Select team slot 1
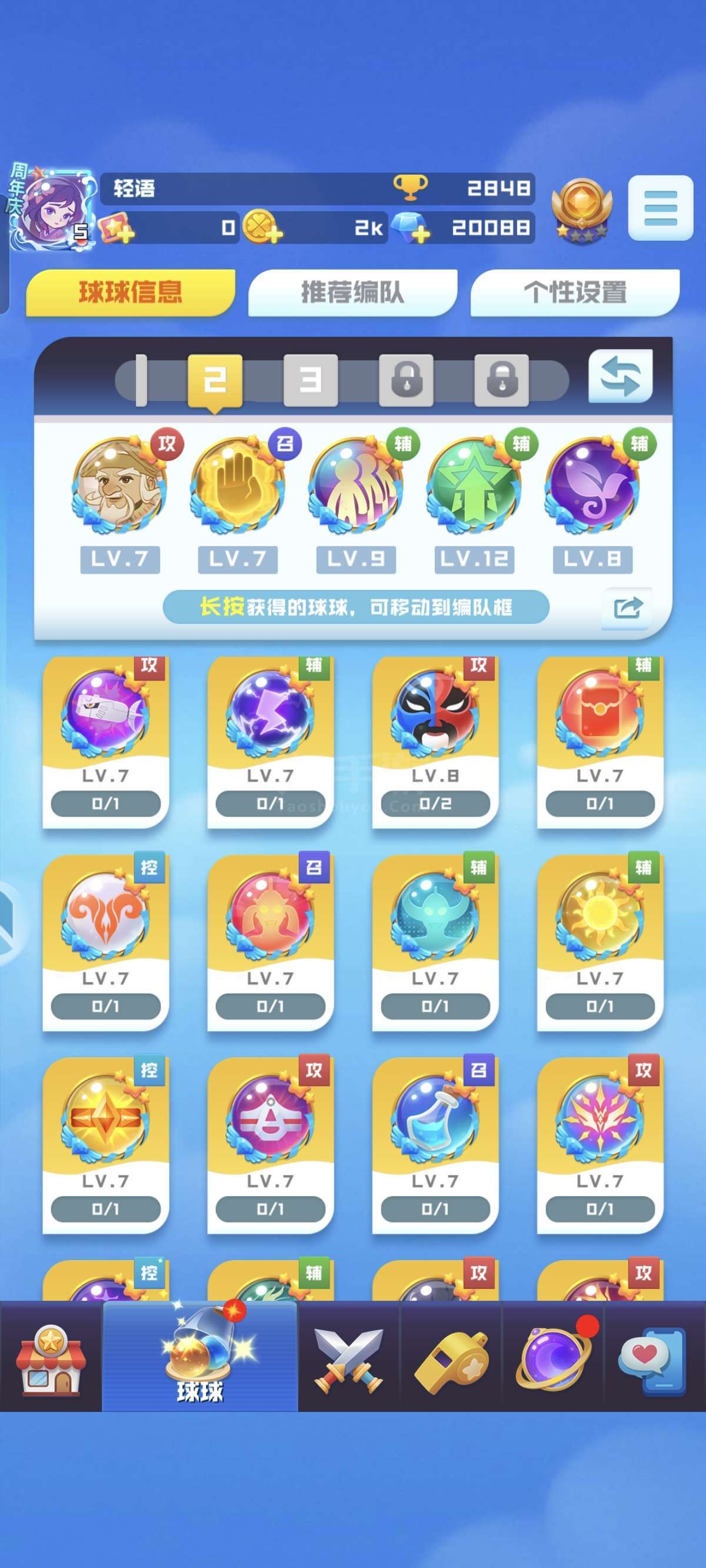This screenshot has height=1568, width=706. 141,380
